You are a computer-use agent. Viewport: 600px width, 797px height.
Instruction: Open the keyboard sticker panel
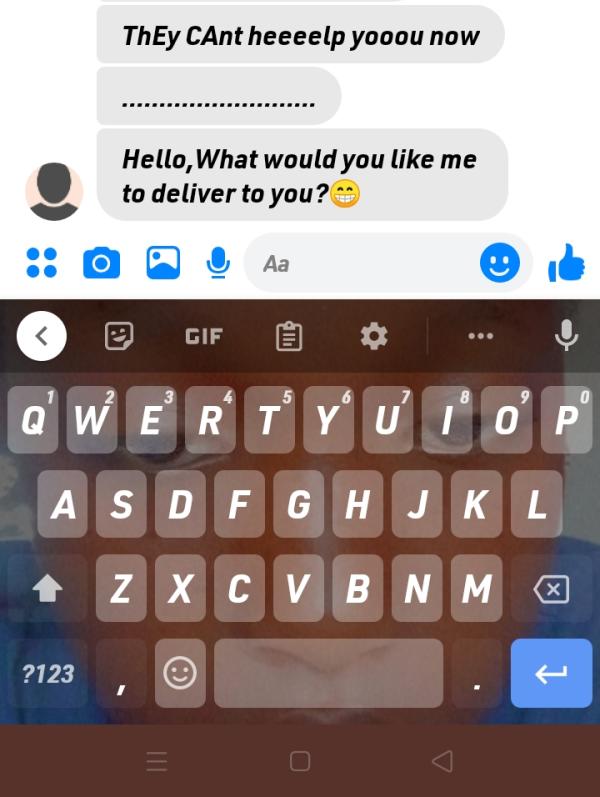pos(120,336)
